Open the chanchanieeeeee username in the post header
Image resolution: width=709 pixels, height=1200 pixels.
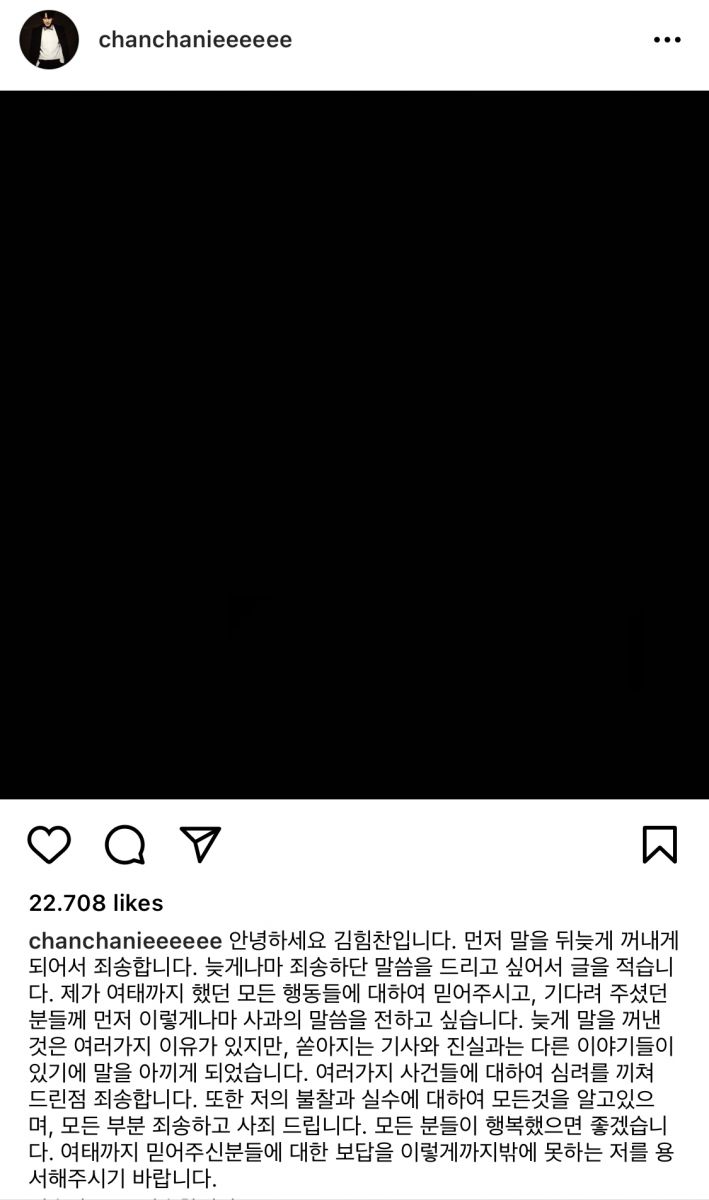click(195, 40)
